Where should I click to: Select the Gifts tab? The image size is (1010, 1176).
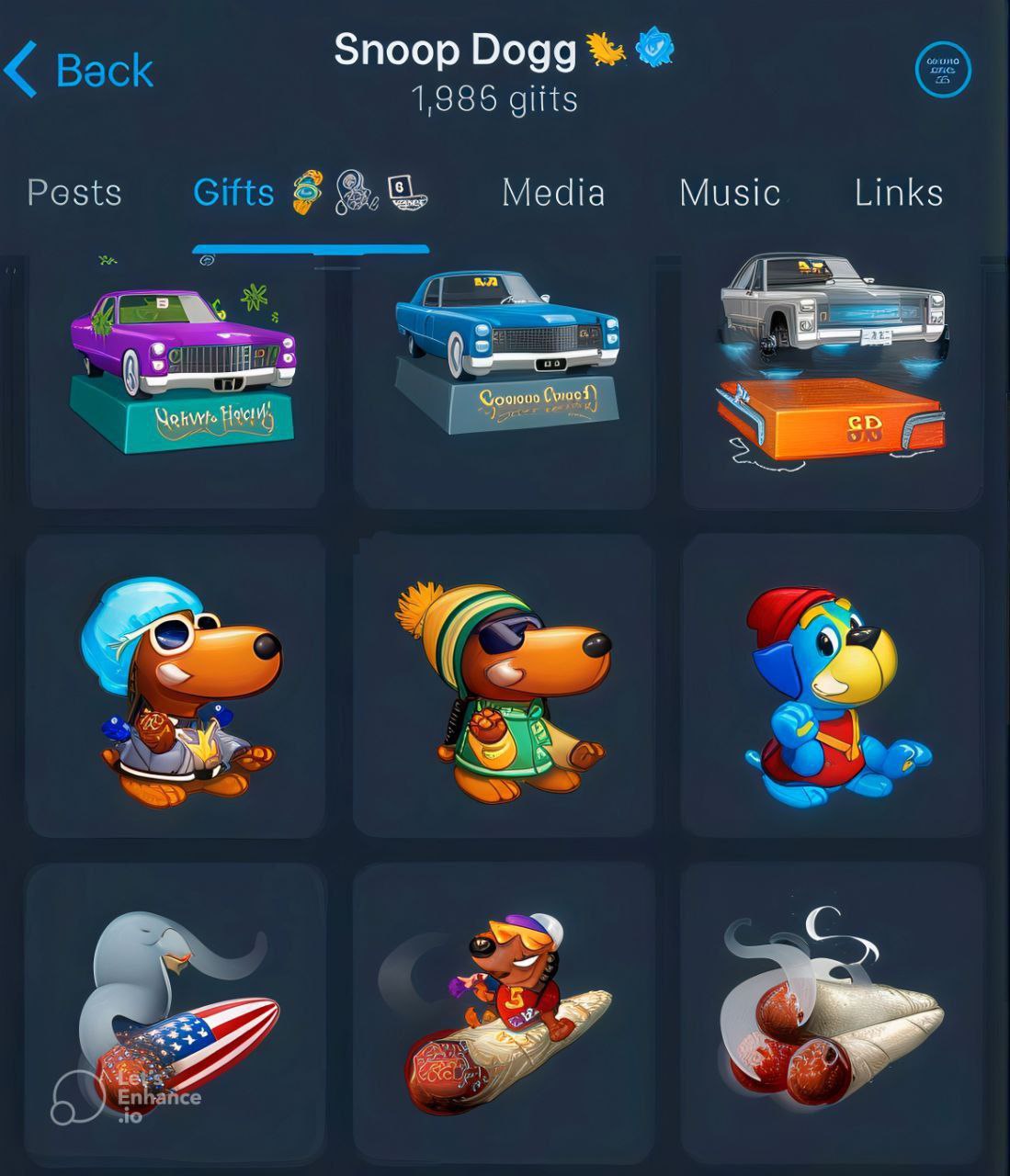(x=233, y=193)
